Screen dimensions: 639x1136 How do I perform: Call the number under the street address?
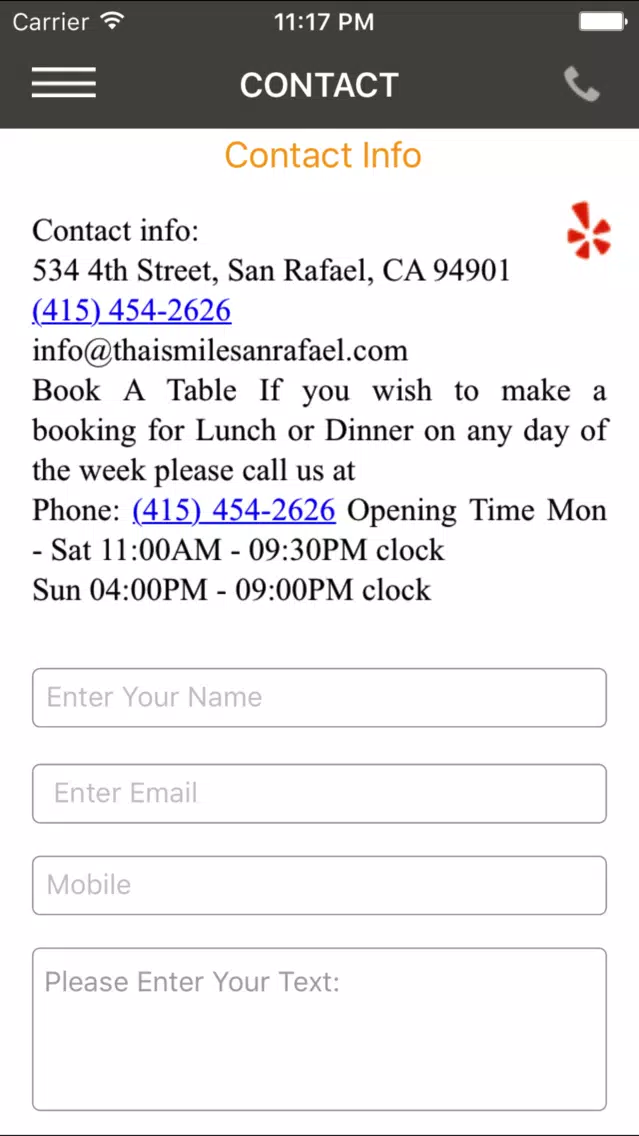coord(132,311)
